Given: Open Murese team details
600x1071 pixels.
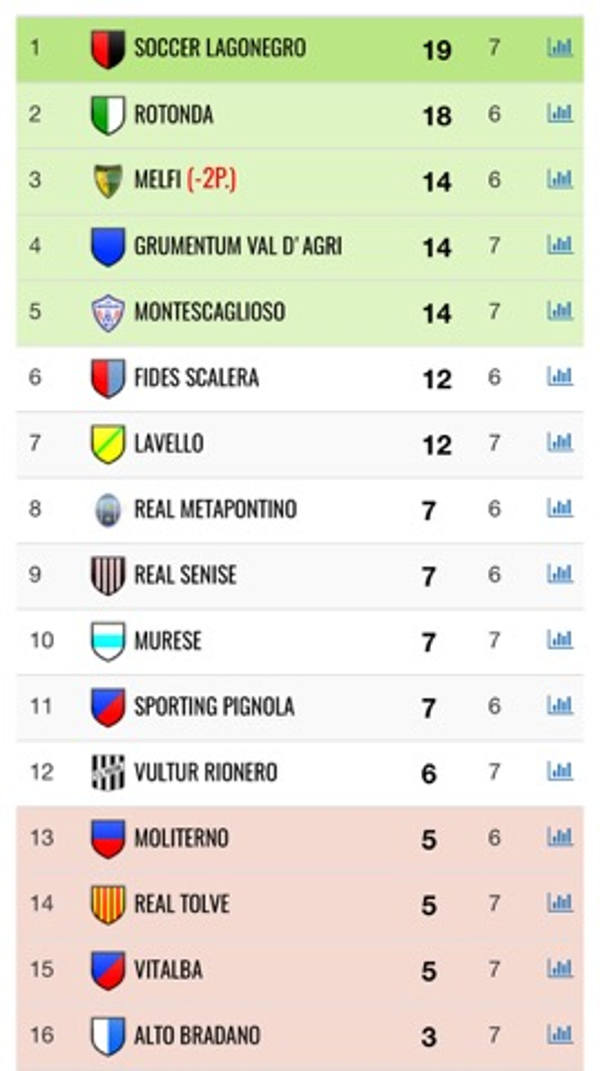Looking at the screenshot, I should coord(300,642).
